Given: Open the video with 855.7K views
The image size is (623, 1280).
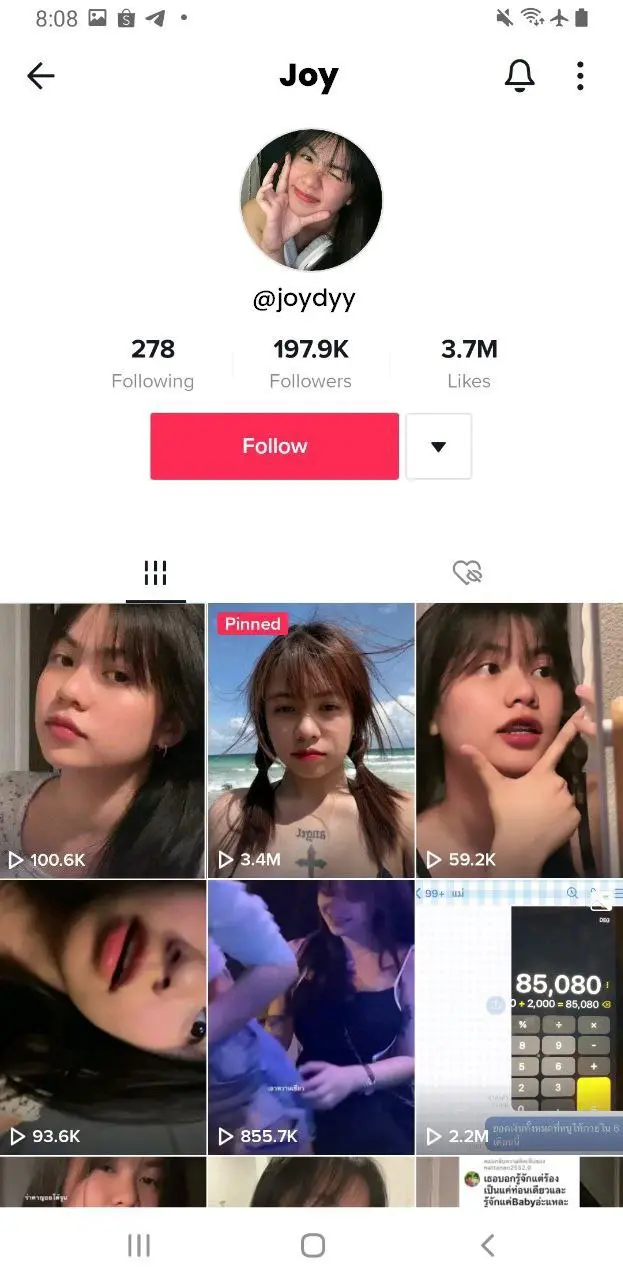Looking at the screenshot, I should pos(311,1017).
